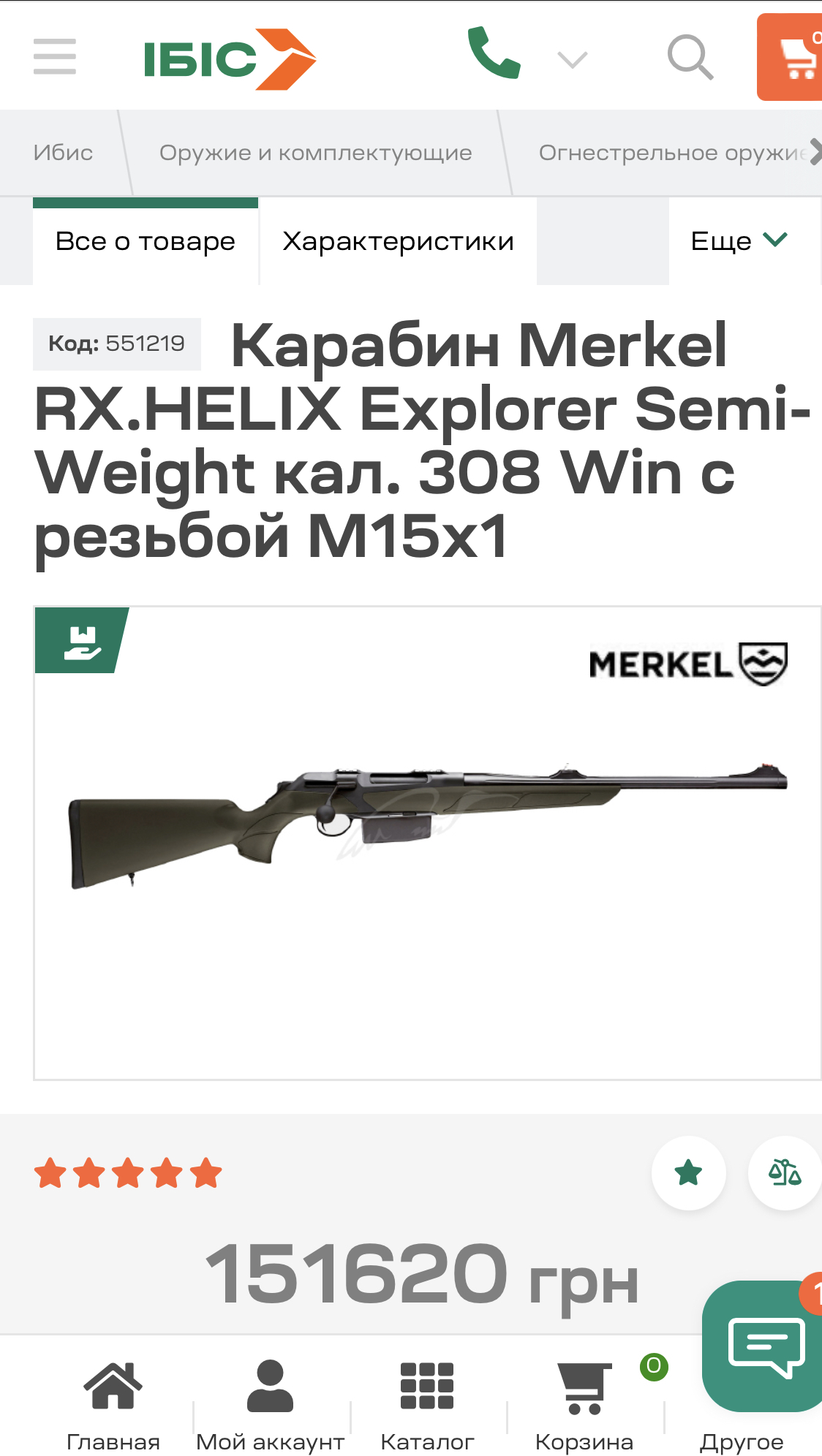Go to the Ибис breadcrumb
Image resolution: width=822 pixels, height=1456 pixels.
63,153
